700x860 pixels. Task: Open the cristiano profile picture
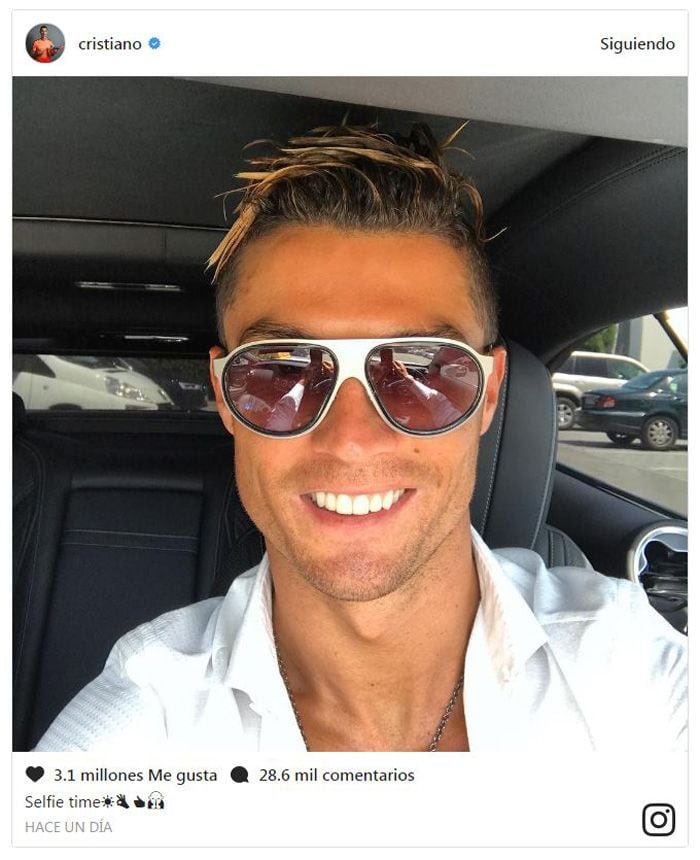44,44
